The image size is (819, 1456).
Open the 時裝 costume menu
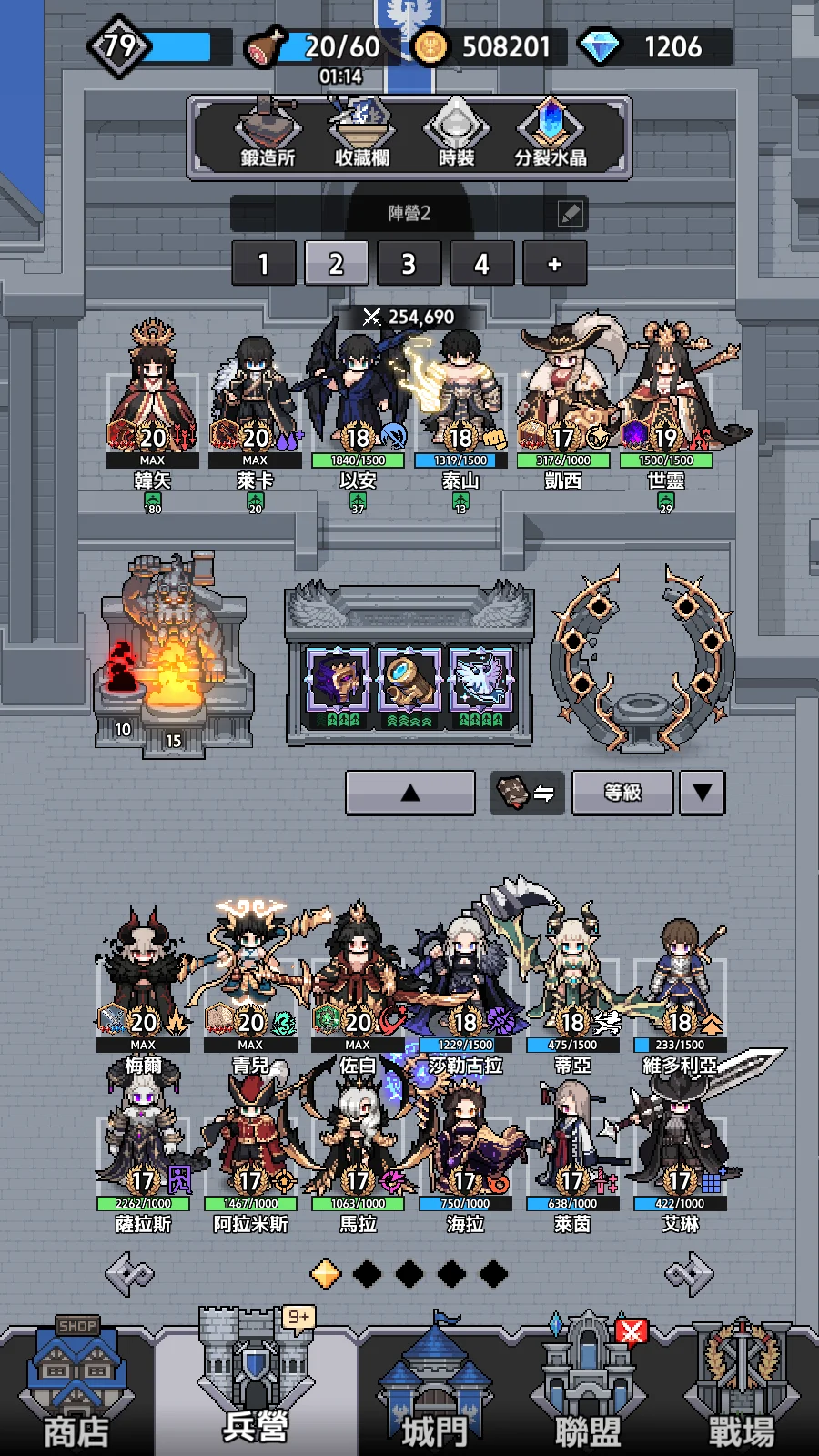(x=456, y=136)
